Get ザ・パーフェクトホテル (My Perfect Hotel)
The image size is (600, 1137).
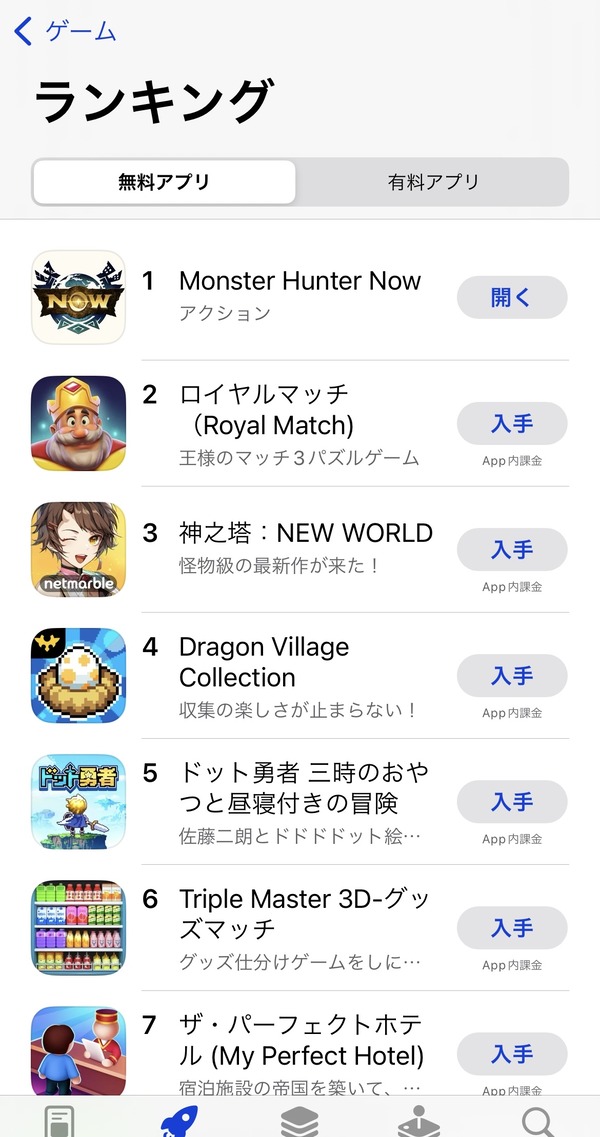[511, 1054]
